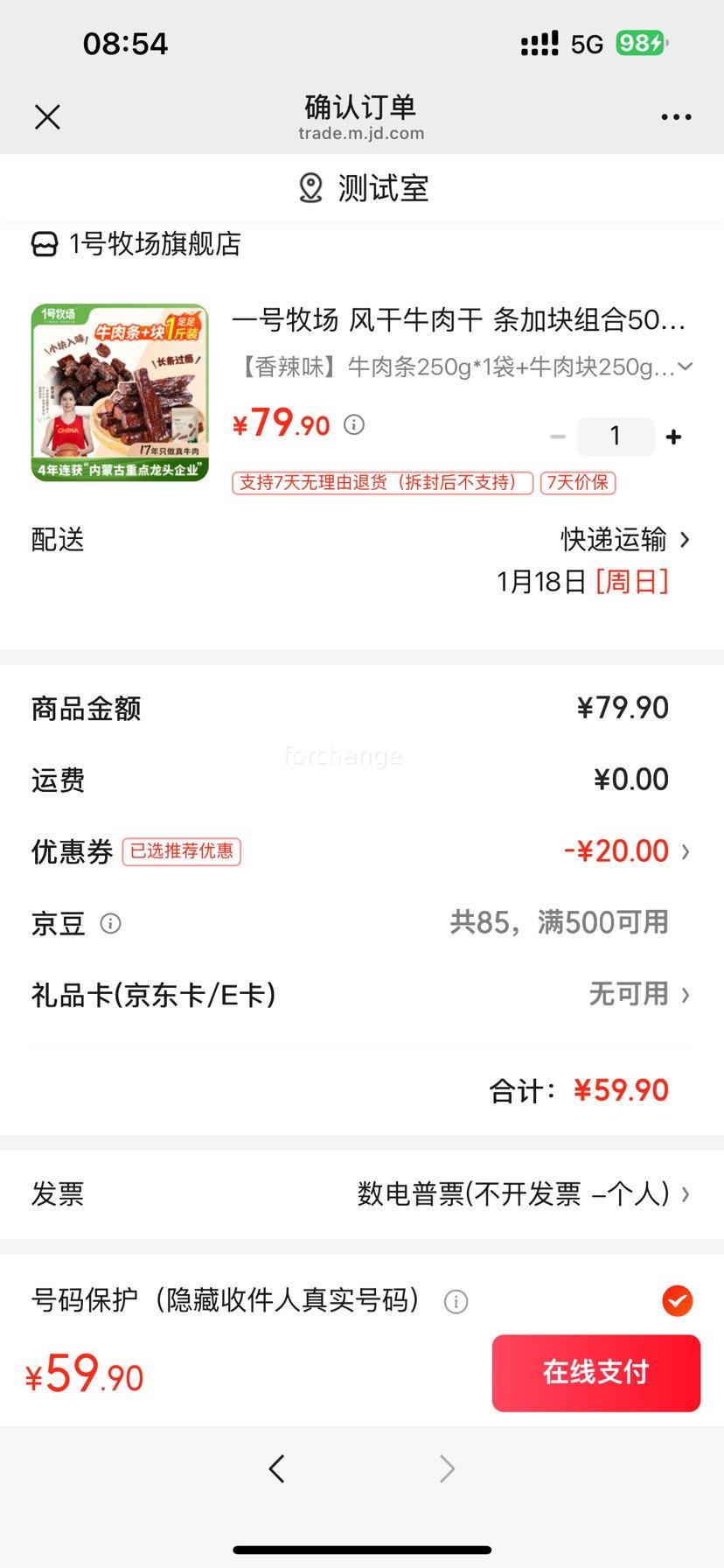The image size is (724, 1568).
Task: Click the forward arrow at the bottom navigation
Action: [x=446, y=1468]
